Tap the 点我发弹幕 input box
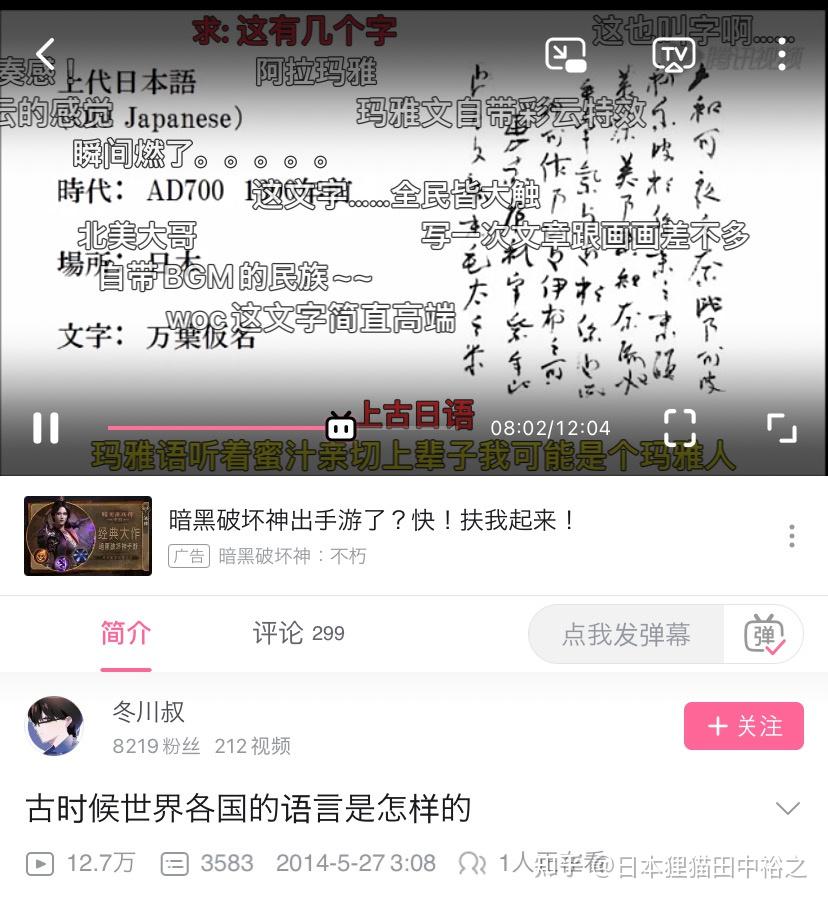The image size is (828, 900). (626, 634)
